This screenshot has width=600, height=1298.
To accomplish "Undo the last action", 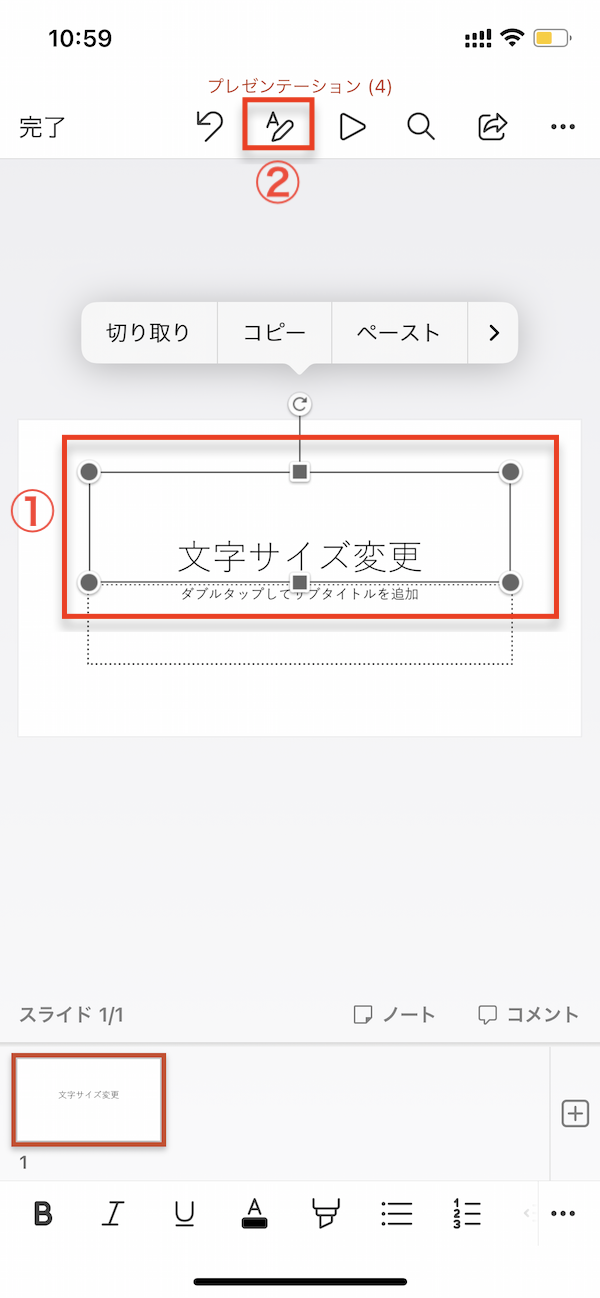I will tap(209, 126).
